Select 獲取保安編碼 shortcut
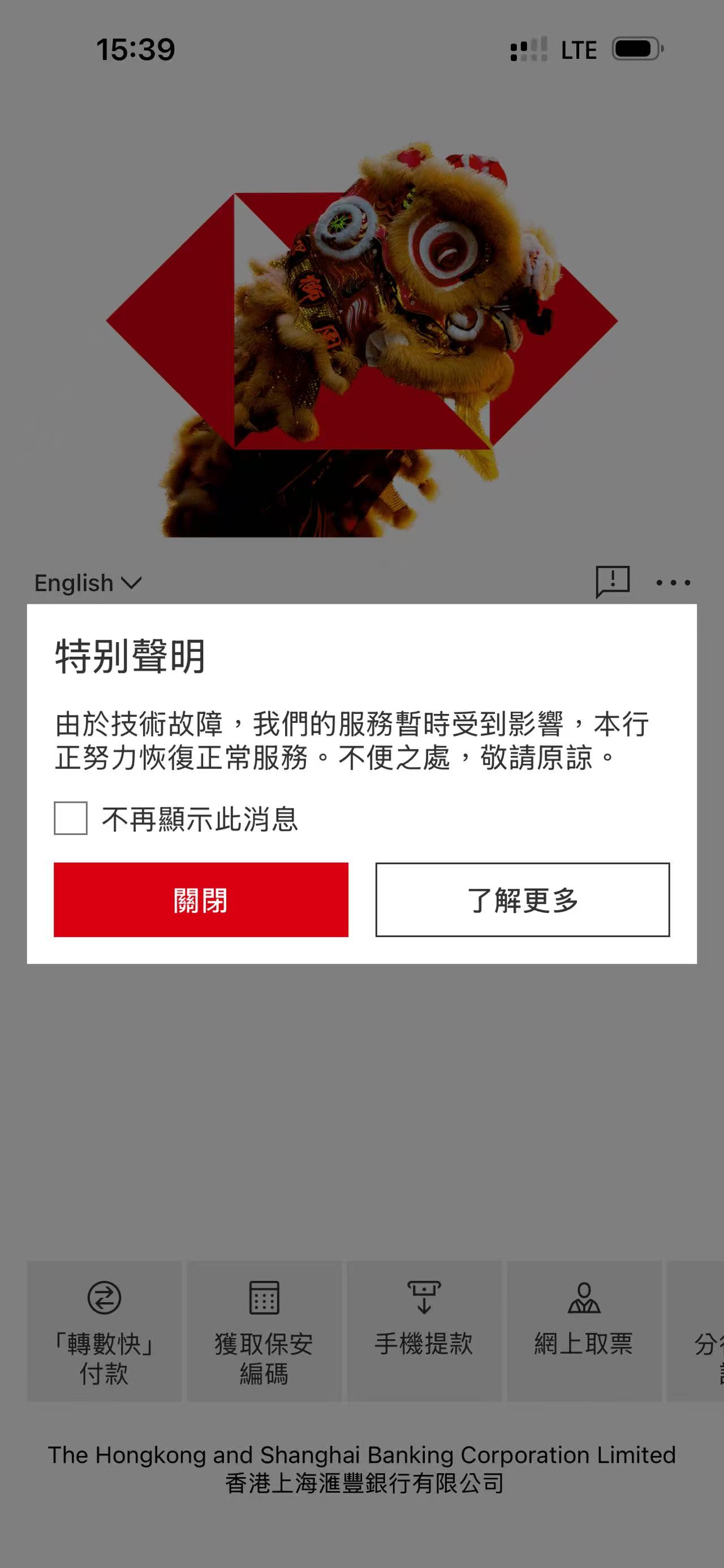 264,1331
